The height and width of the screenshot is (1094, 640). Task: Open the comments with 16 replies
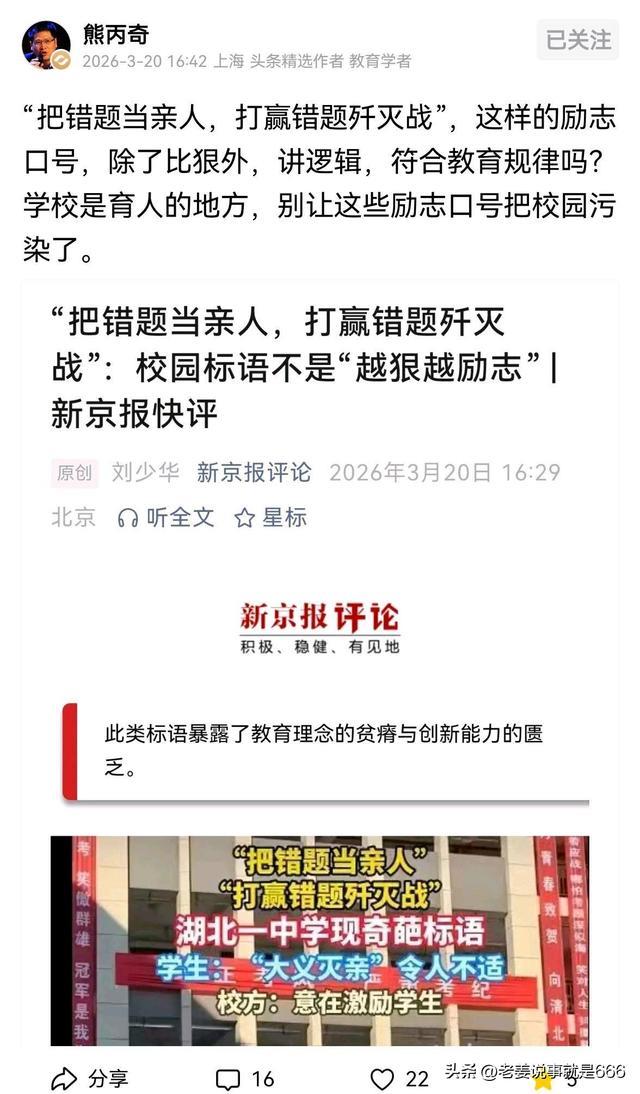tap(245, 1078)
